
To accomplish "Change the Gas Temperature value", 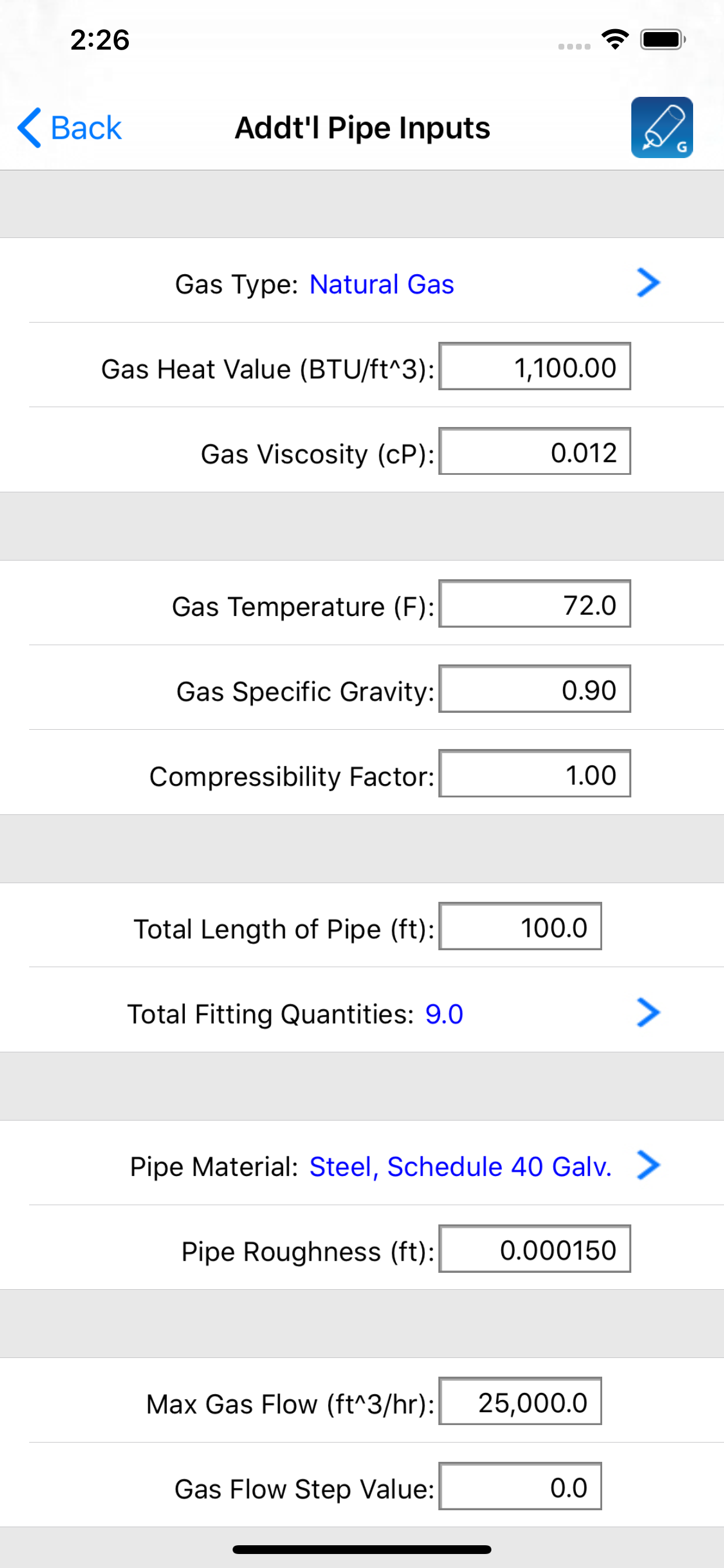I will coord(534,603).
